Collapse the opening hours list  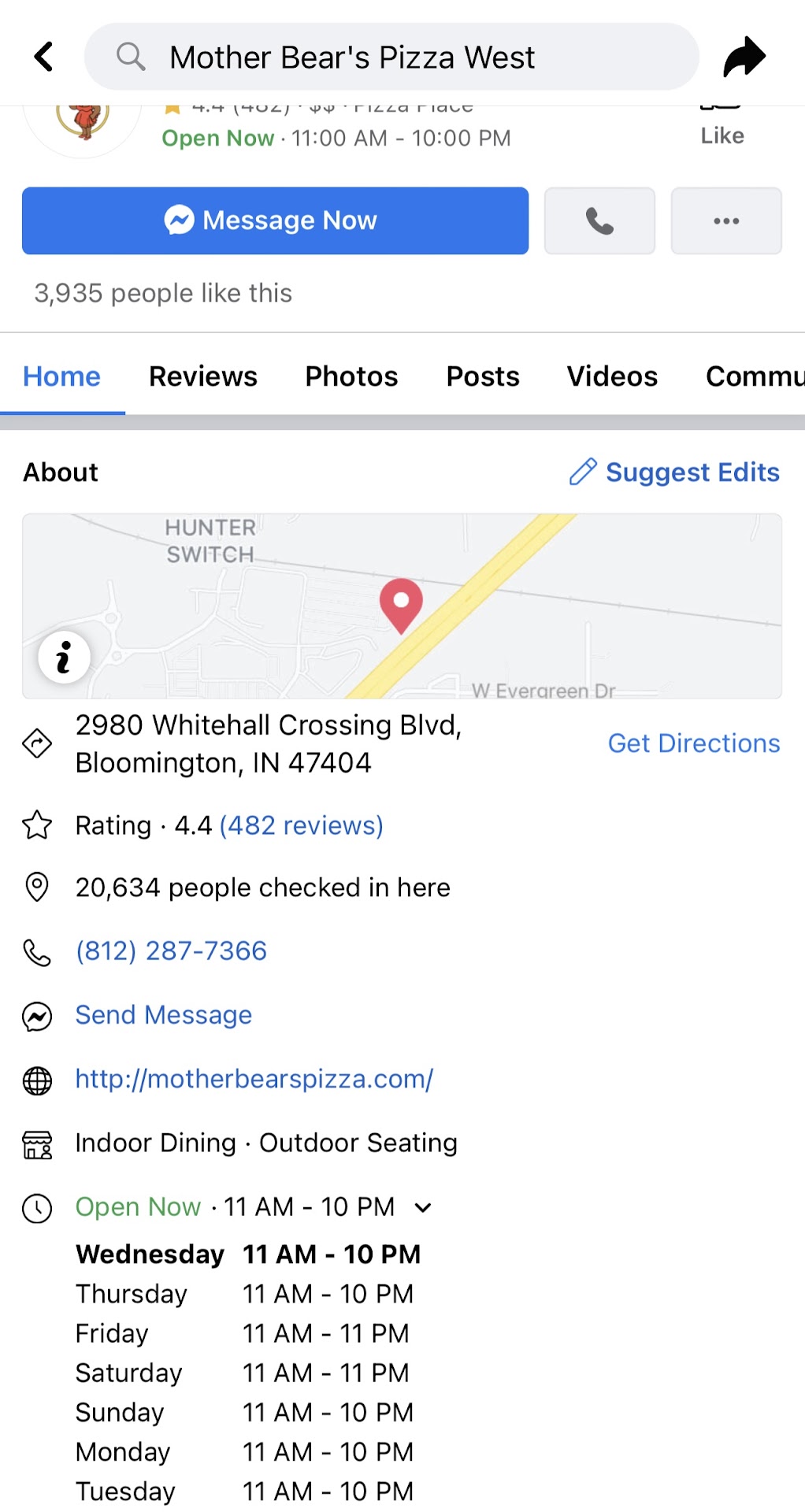(423, 1207)
